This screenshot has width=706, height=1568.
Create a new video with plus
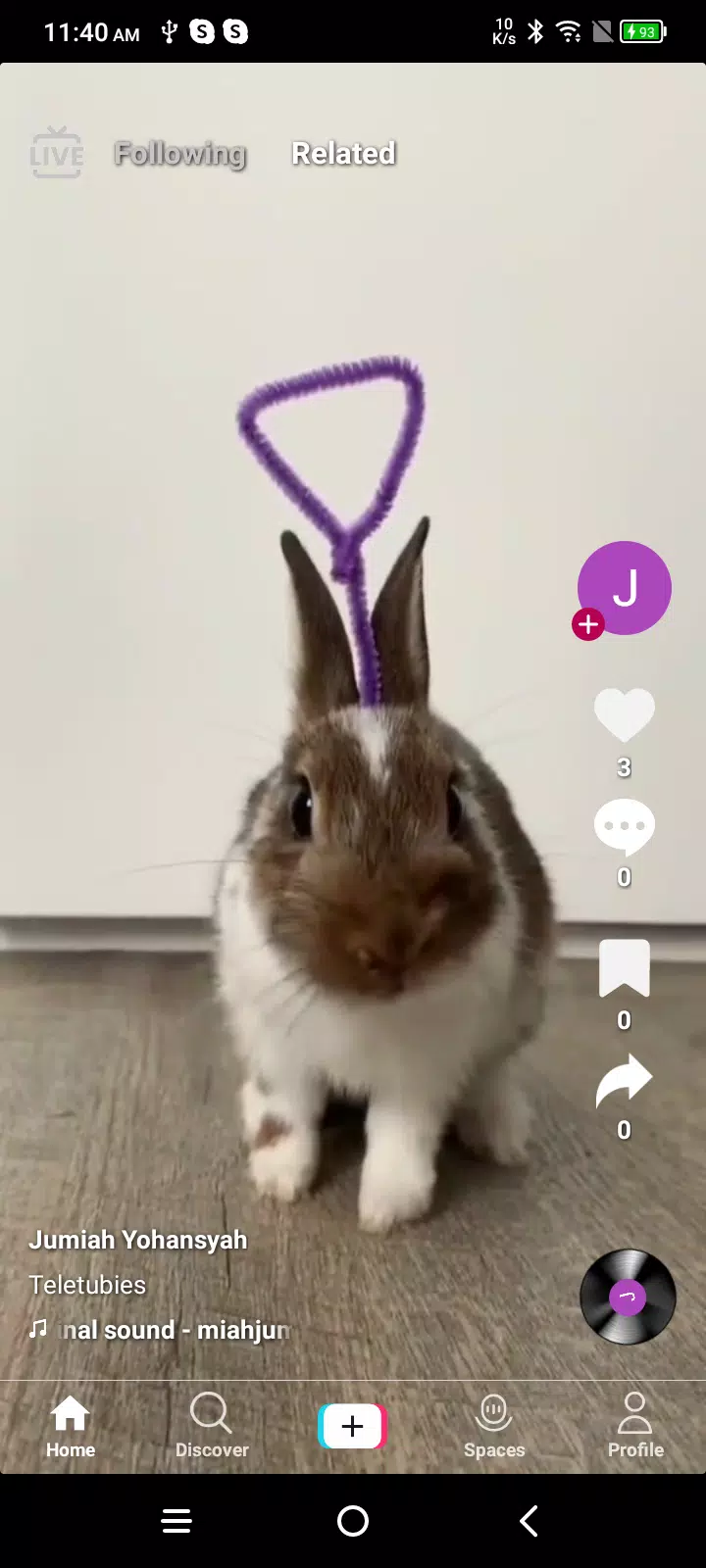tap(353, 1426)
